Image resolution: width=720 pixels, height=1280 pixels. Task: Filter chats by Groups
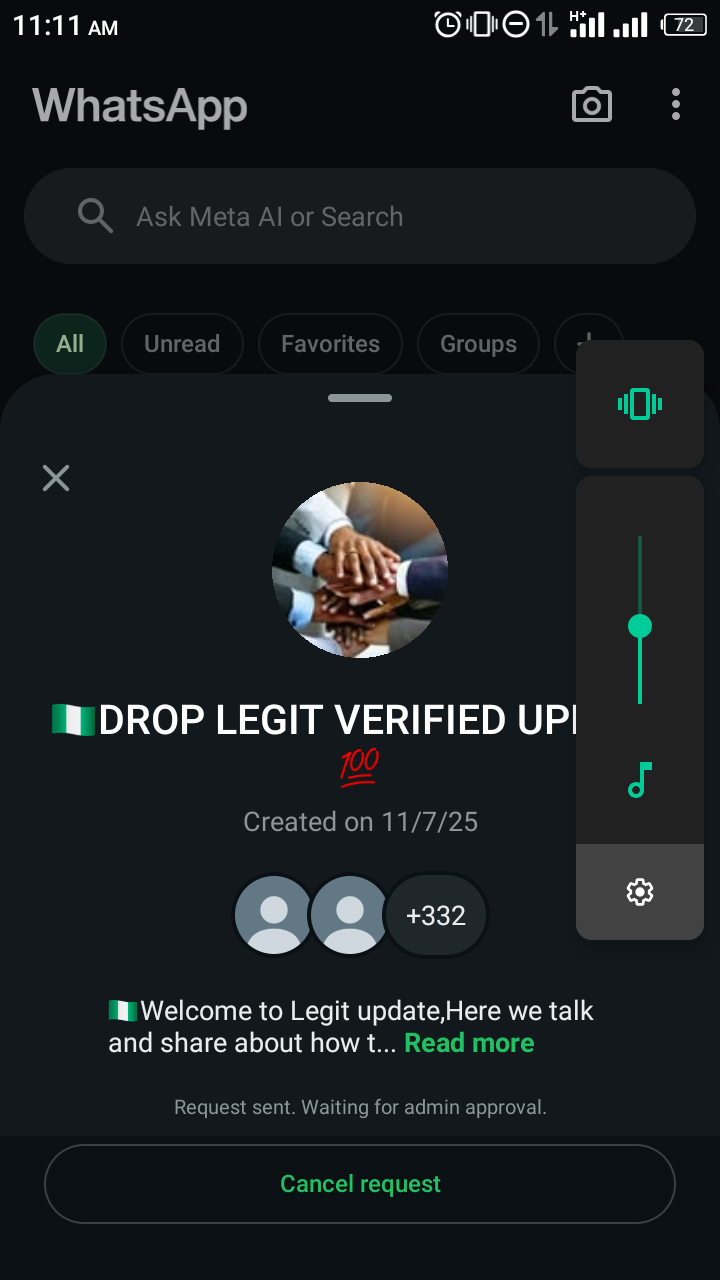click(478, 344)
